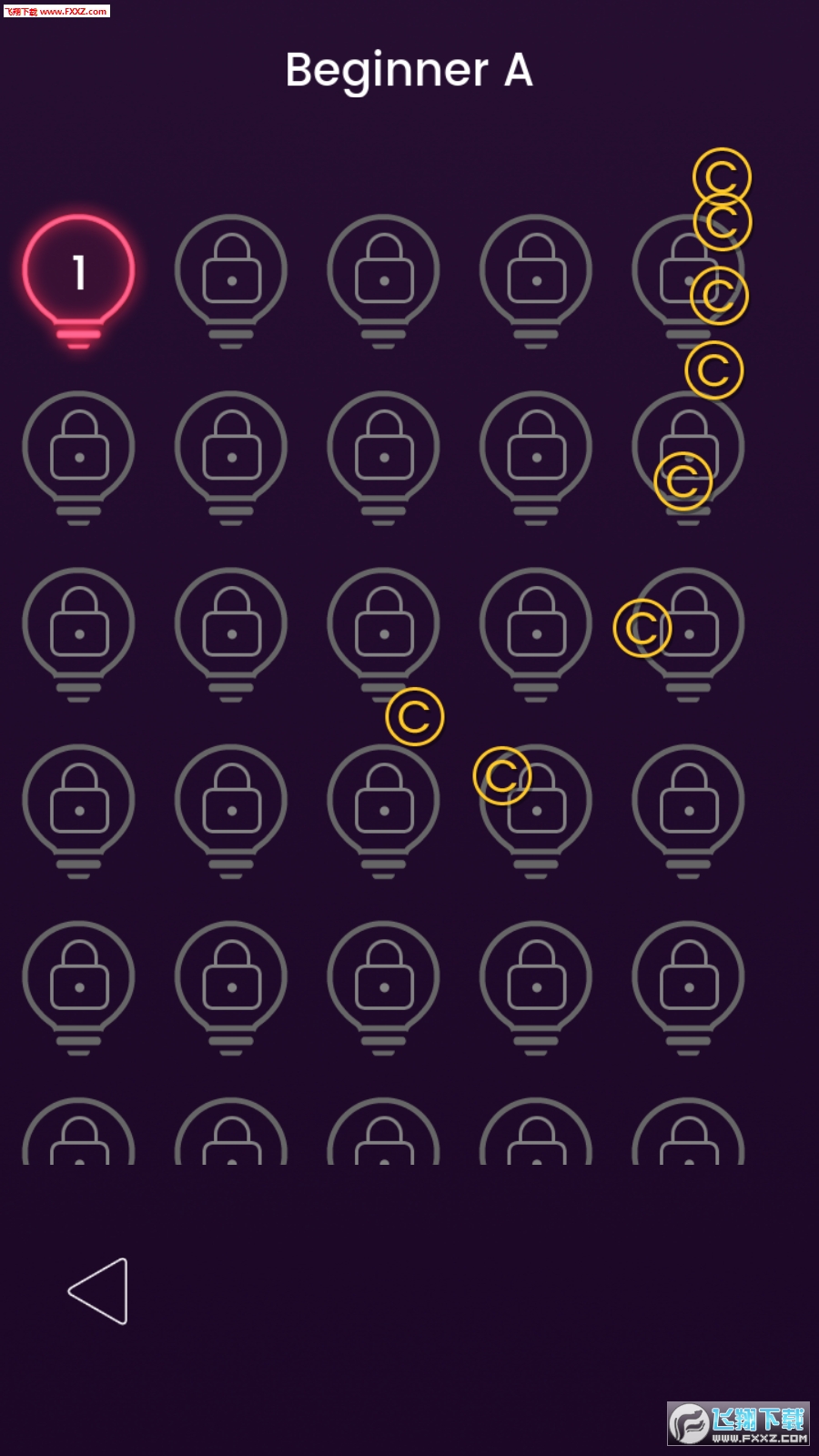Go back with the triangle arrow
The height and width of the screenshot is (1456, 819).
99,1290
